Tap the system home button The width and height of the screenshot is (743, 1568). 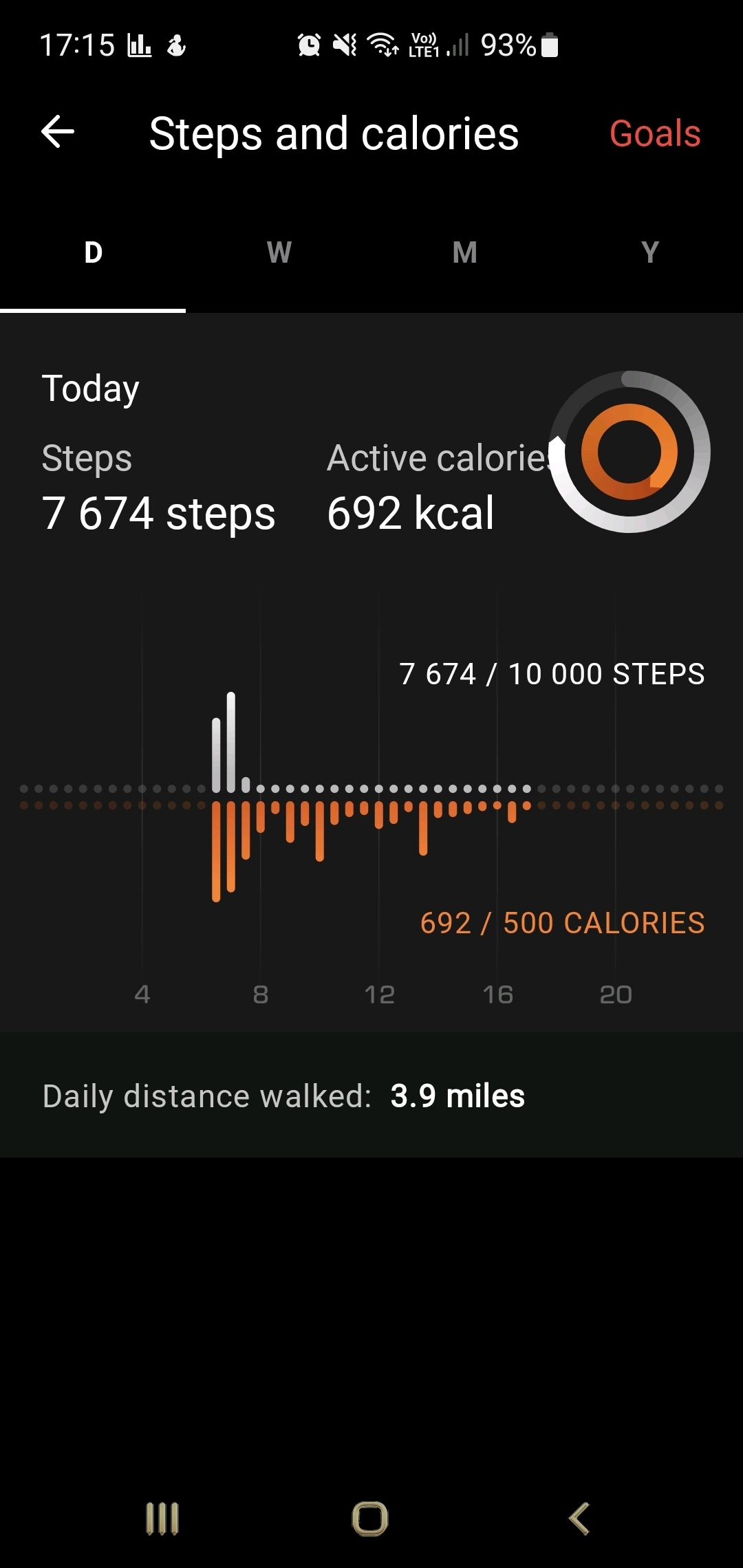[x=370, y=1518]
